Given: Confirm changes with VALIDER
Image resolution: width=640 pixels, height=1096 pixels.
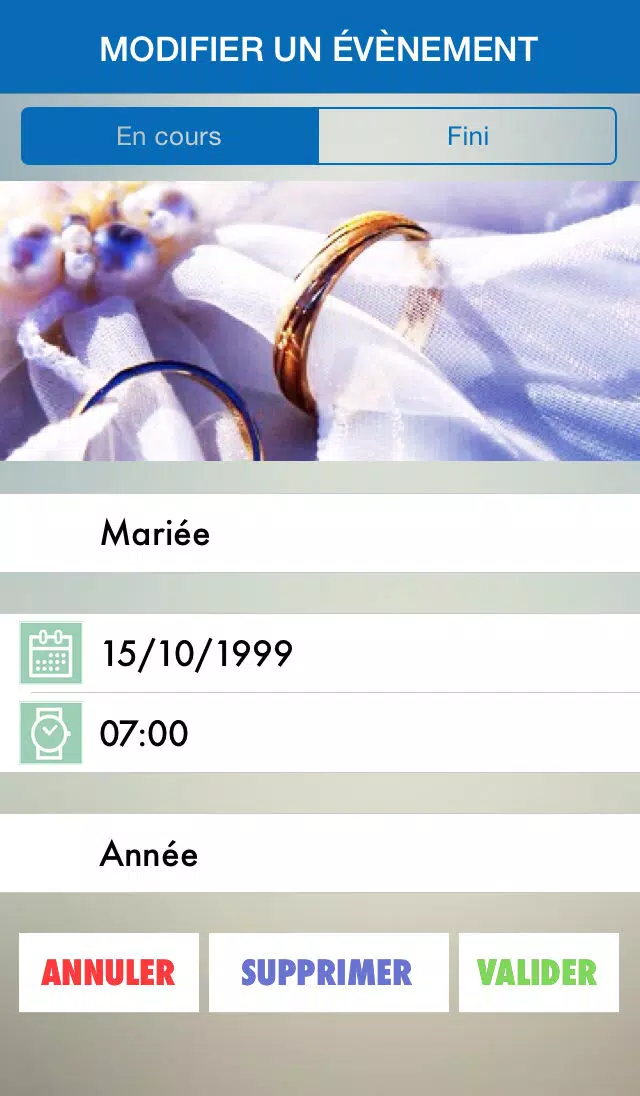Looking at the screenshot, I should [538, 972].
